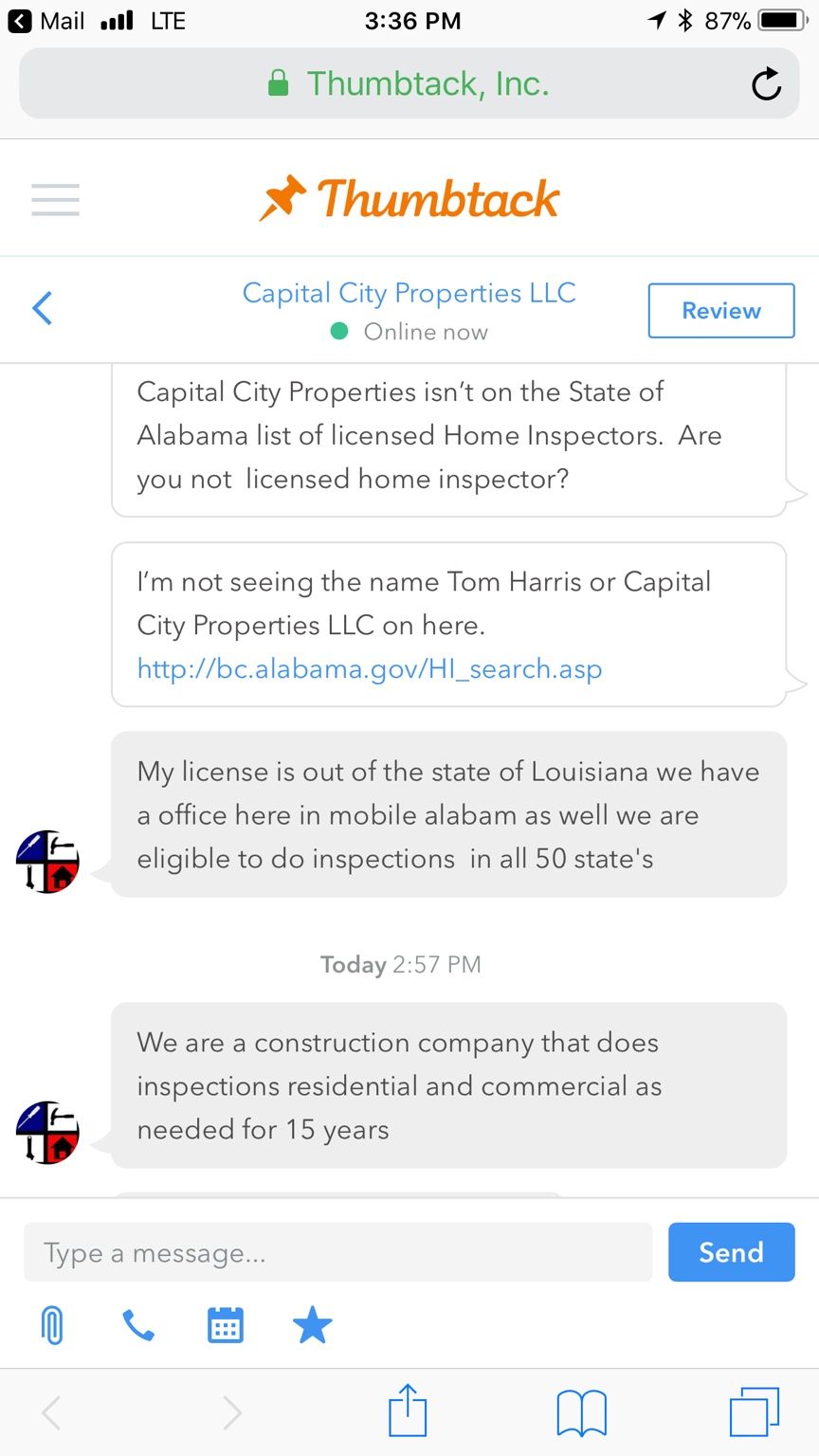Attach a file with the paperclip

53,1325
